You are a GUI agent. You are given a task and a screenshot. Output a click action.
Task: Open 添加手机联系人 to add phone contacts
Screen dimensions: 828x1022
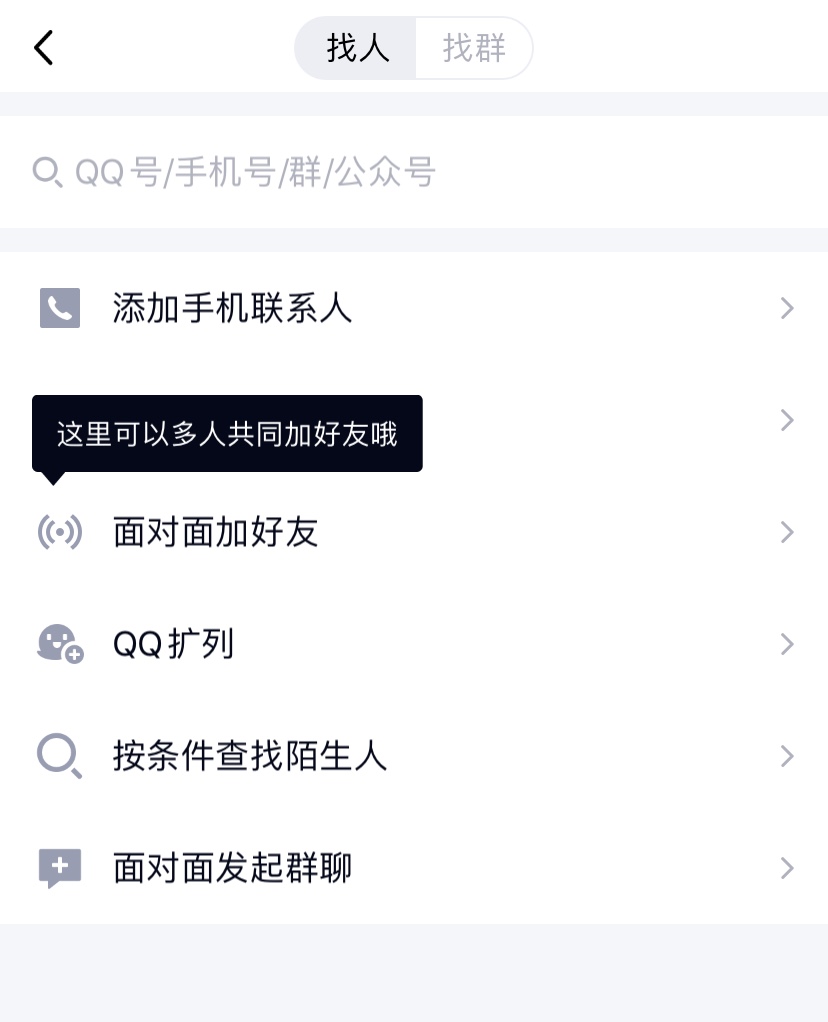point(232,308)
